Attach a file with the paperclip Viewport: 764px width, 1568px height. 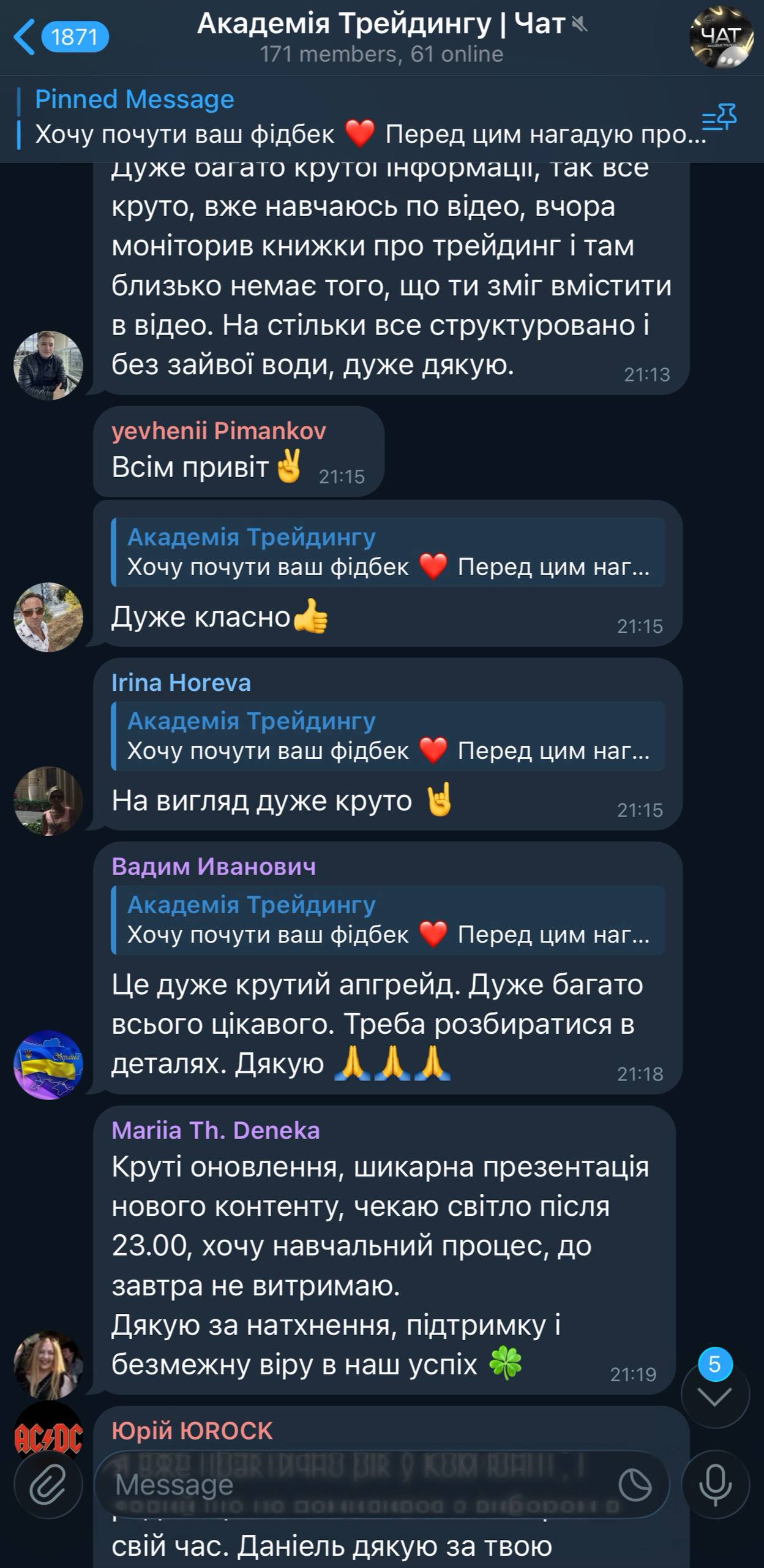click(48, 1485)
